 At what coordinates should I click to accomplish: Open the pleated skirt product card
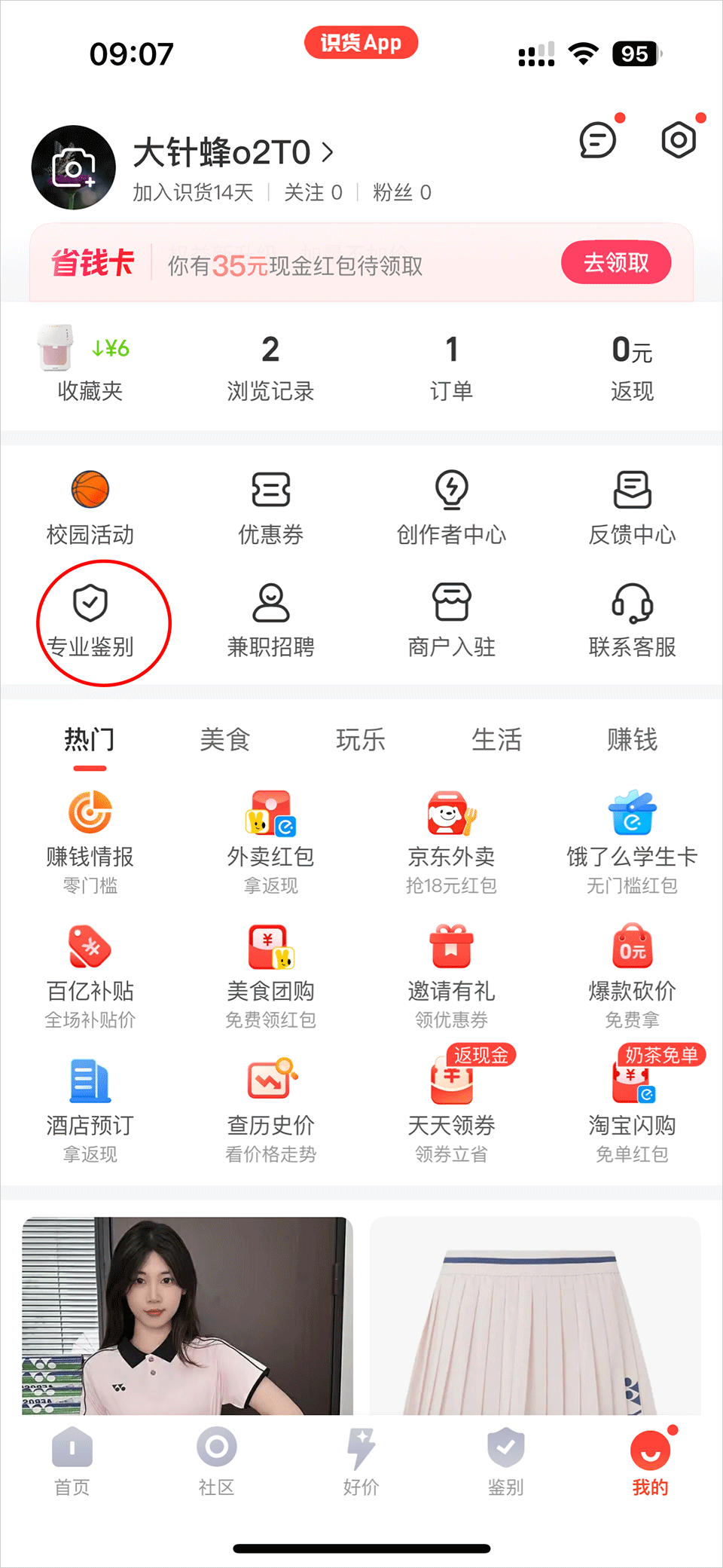[x=535, y=1315]
